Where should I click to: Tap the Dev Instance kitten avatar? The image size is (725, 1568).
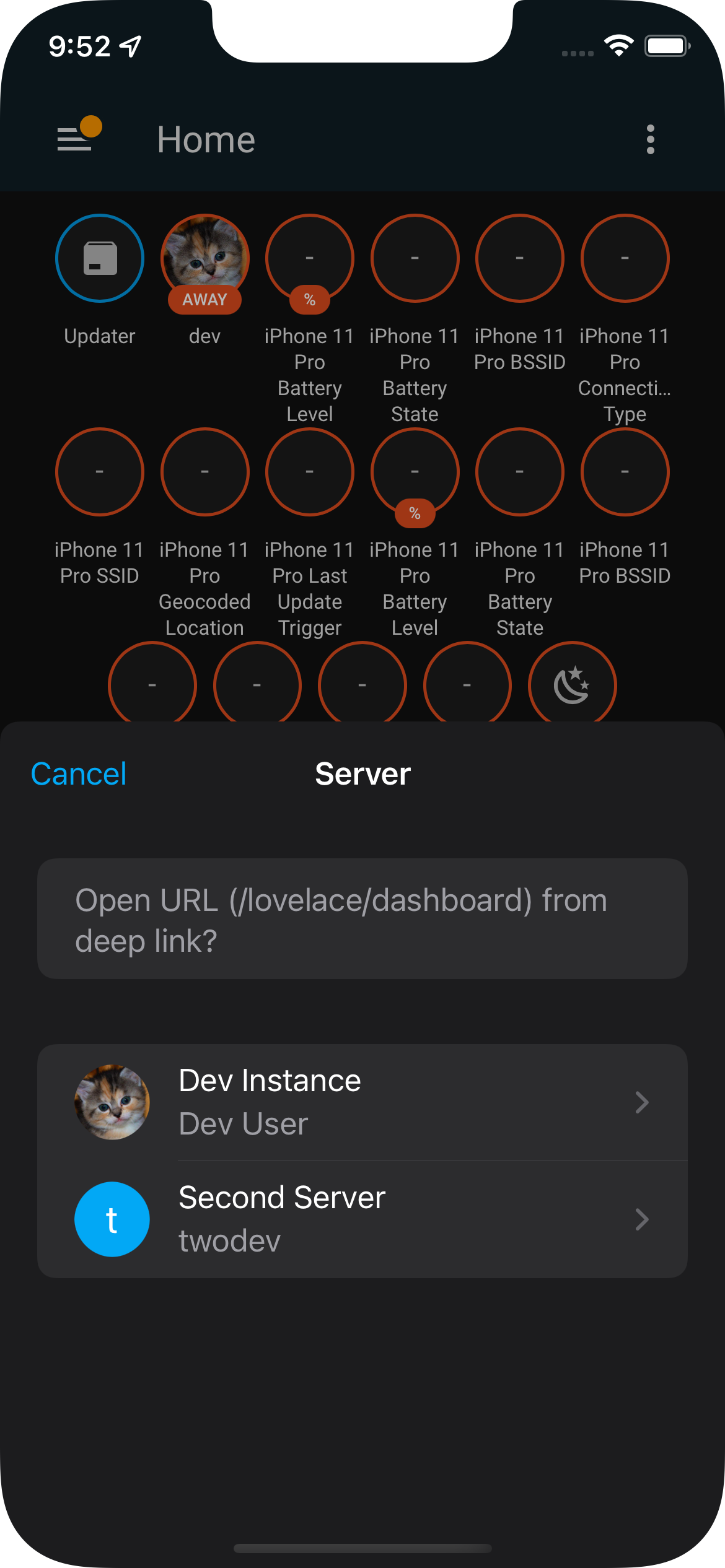tap(112, 1102)
